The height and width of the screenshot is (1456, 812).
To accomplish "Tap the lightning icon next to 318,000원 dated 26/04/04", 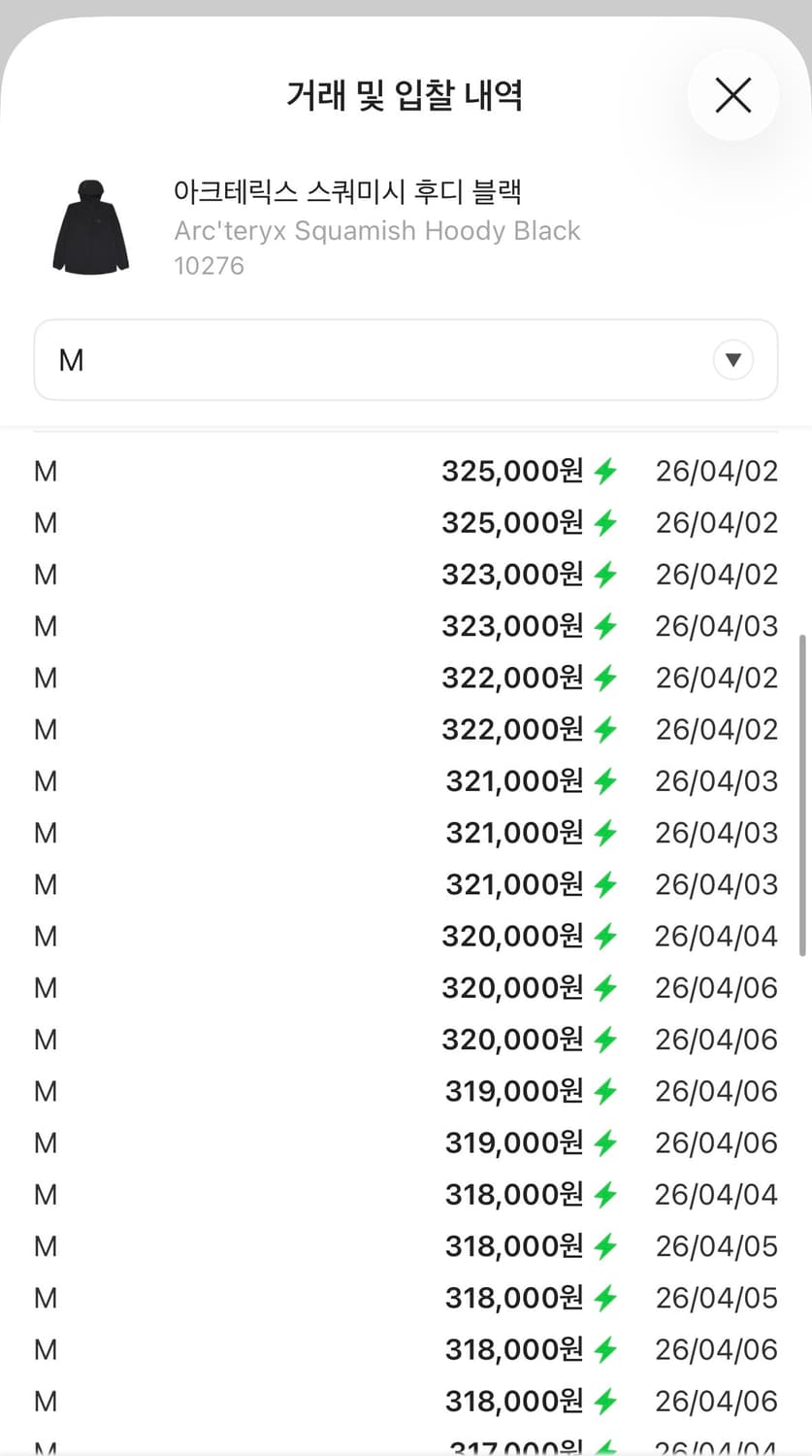I will (603, 1194).
